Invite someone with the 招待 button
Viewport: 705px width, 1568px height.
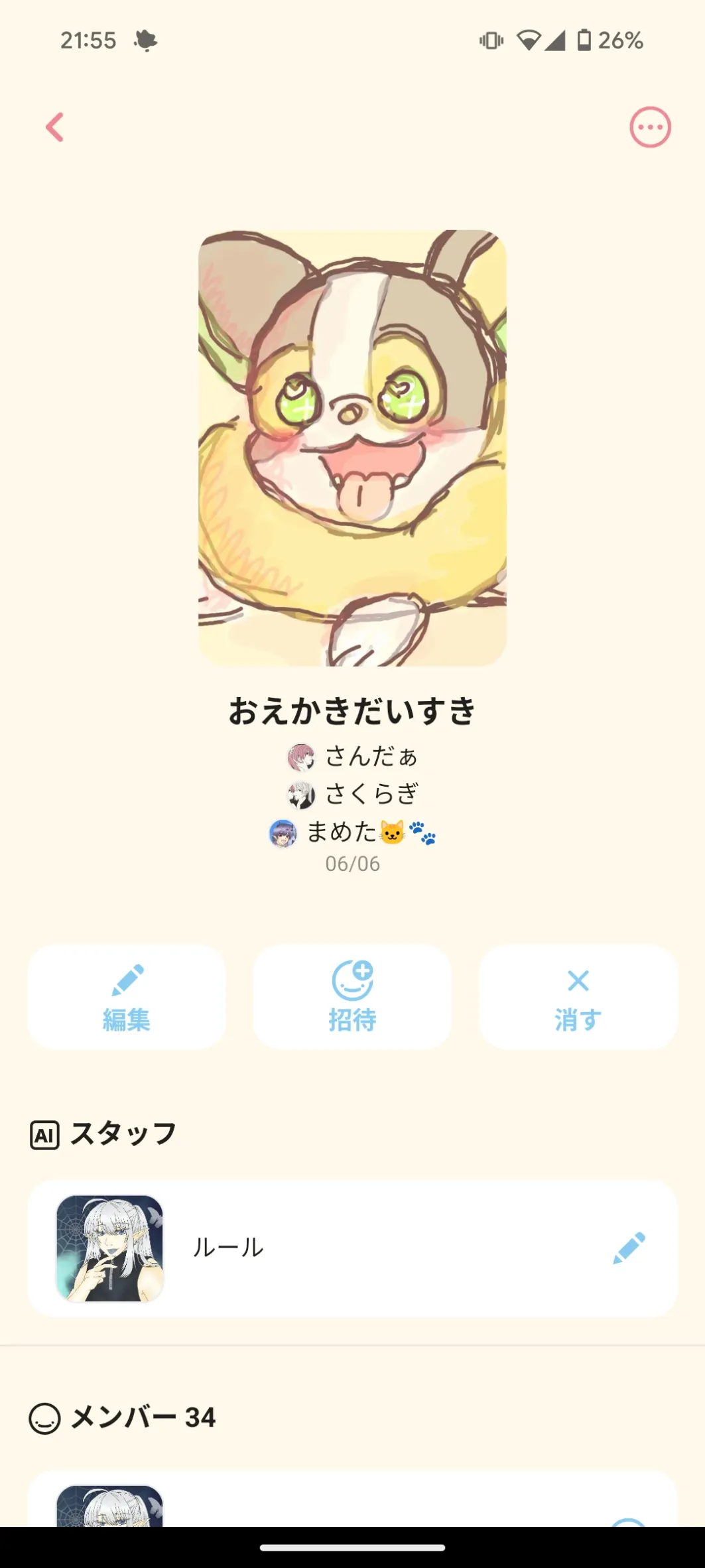click(x=352, y=997)
